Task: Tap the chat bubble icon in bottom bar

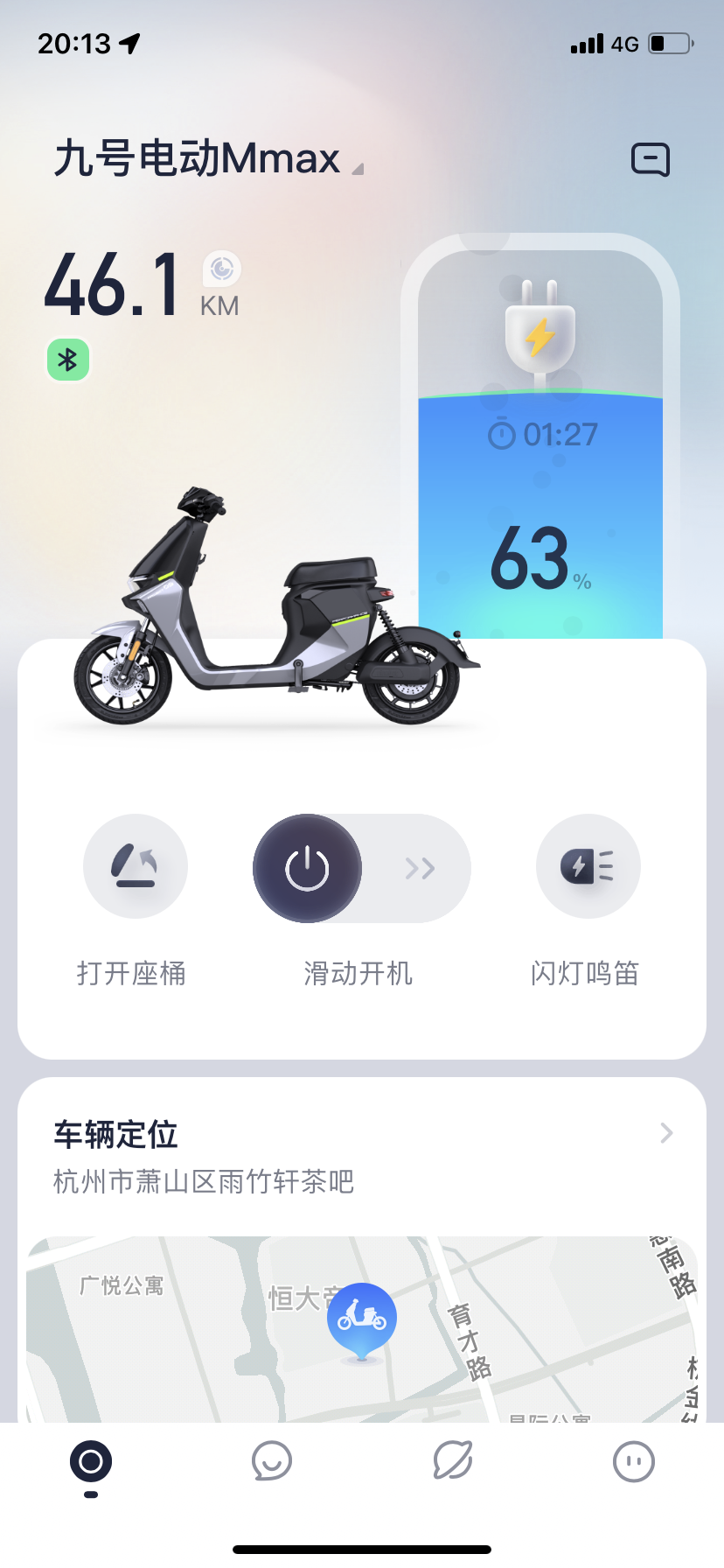Action: pyautogui.click(x=271, y=1459)
